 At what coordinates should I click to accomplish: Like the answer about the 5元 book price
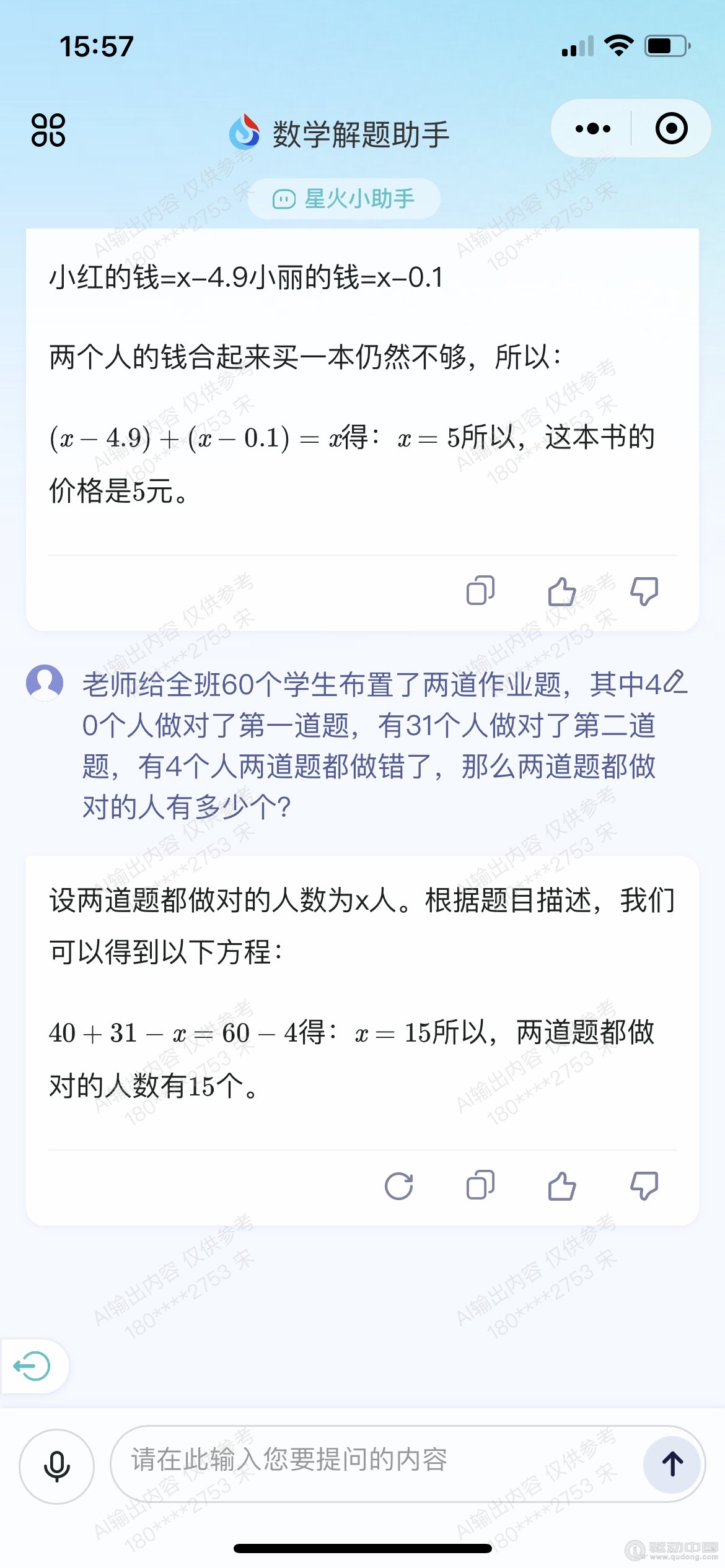coord(562,591)
